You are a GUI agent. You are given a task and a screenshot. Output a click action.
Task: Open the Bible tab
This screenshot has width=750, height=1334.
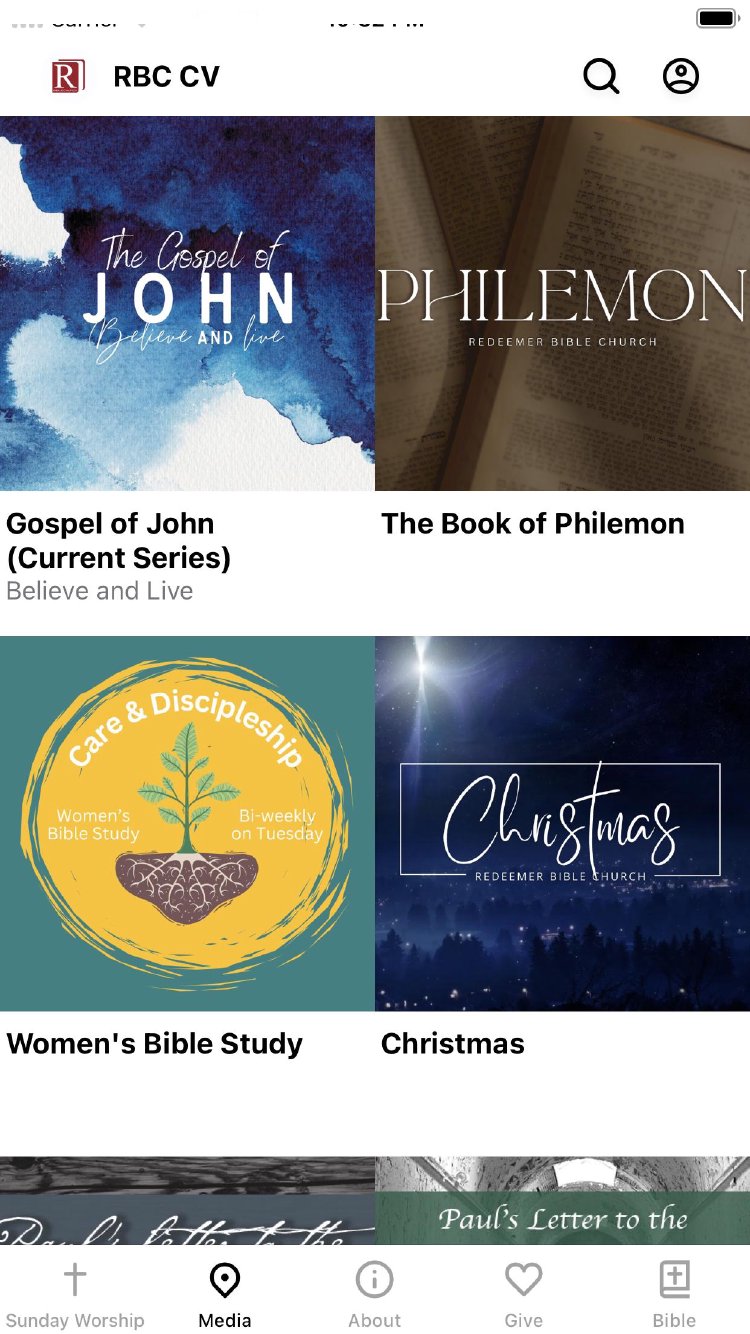pyautogui.click(x=675, y=1294)
